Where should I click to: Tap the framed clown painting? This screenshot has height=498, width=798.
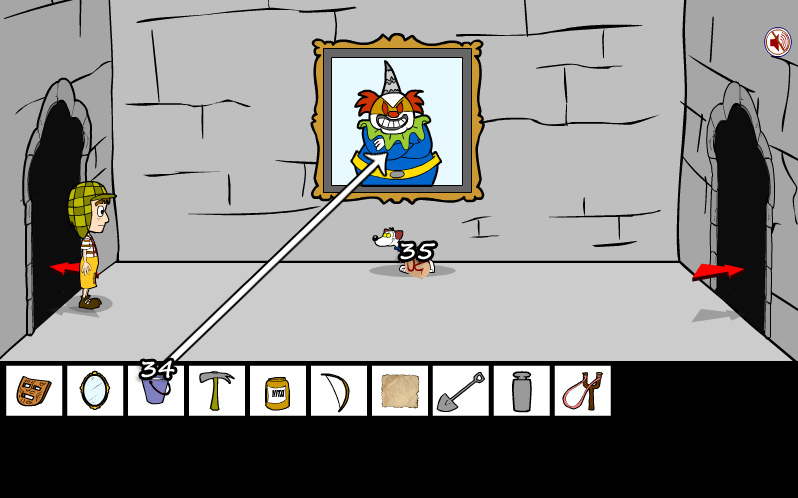click(397, 120)
